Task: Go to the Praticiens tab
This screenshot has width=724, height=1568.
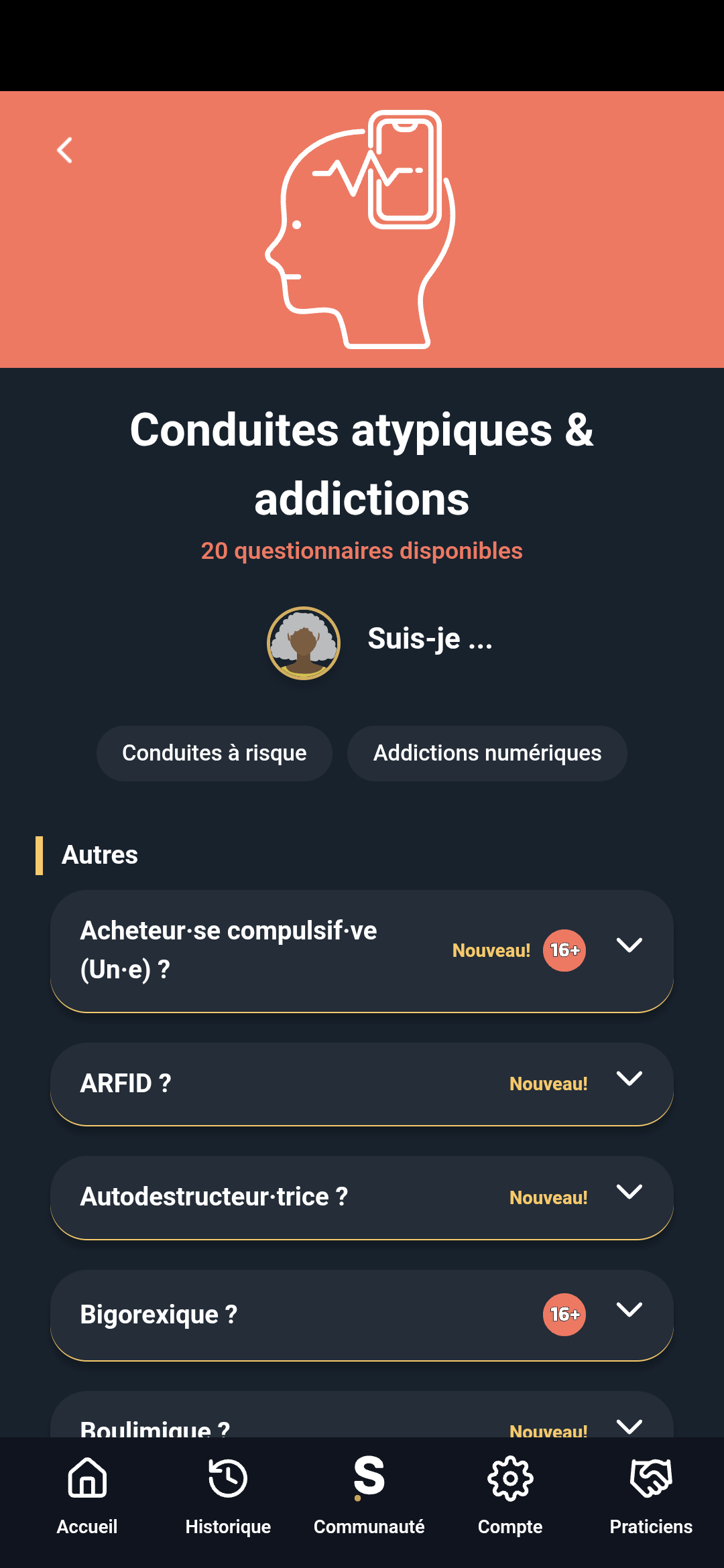Action: click(651, 1496)
